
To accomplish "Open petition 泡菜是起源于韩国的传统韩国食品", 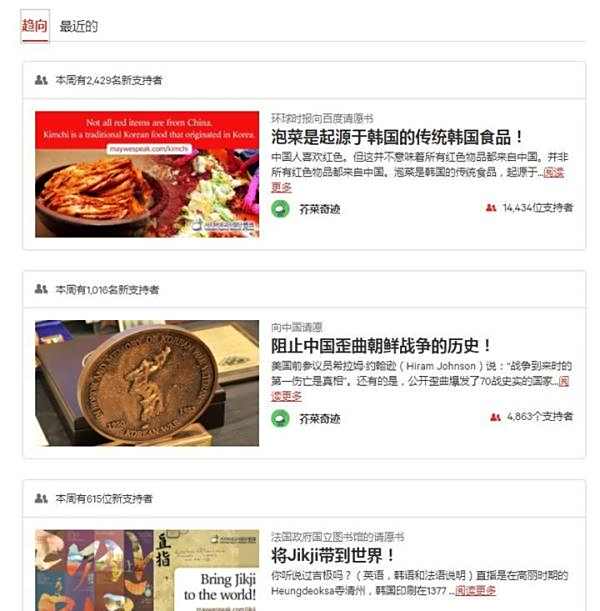I will pyautogui.click(x=398, y=137).
